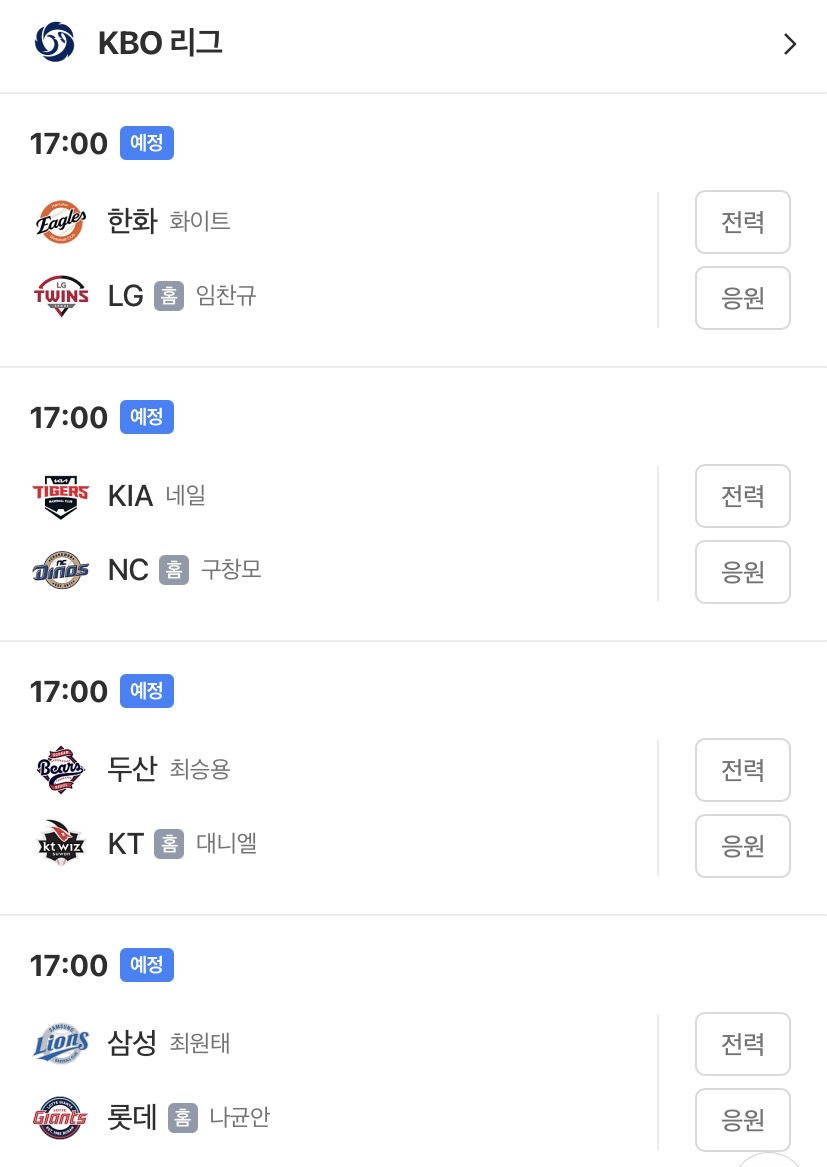
Task: Cheer with 응원 for KIA vs NC
Action: (x=742, y=572)
